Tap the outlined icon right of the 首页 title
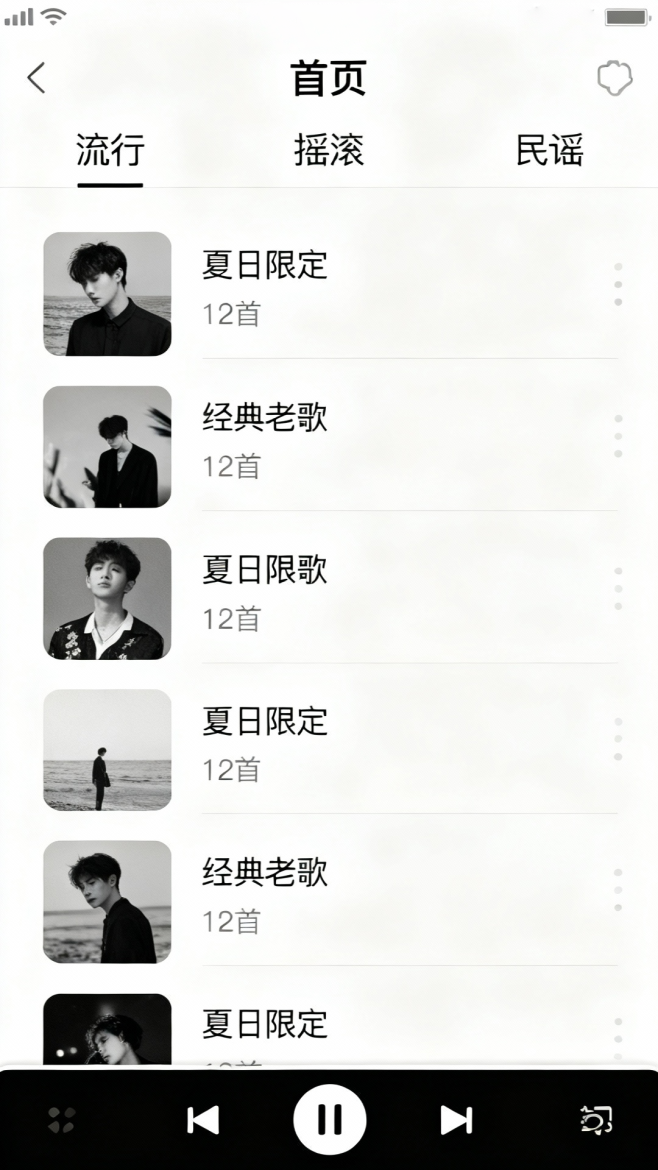The image size is (658, 1170). (614, 79)
